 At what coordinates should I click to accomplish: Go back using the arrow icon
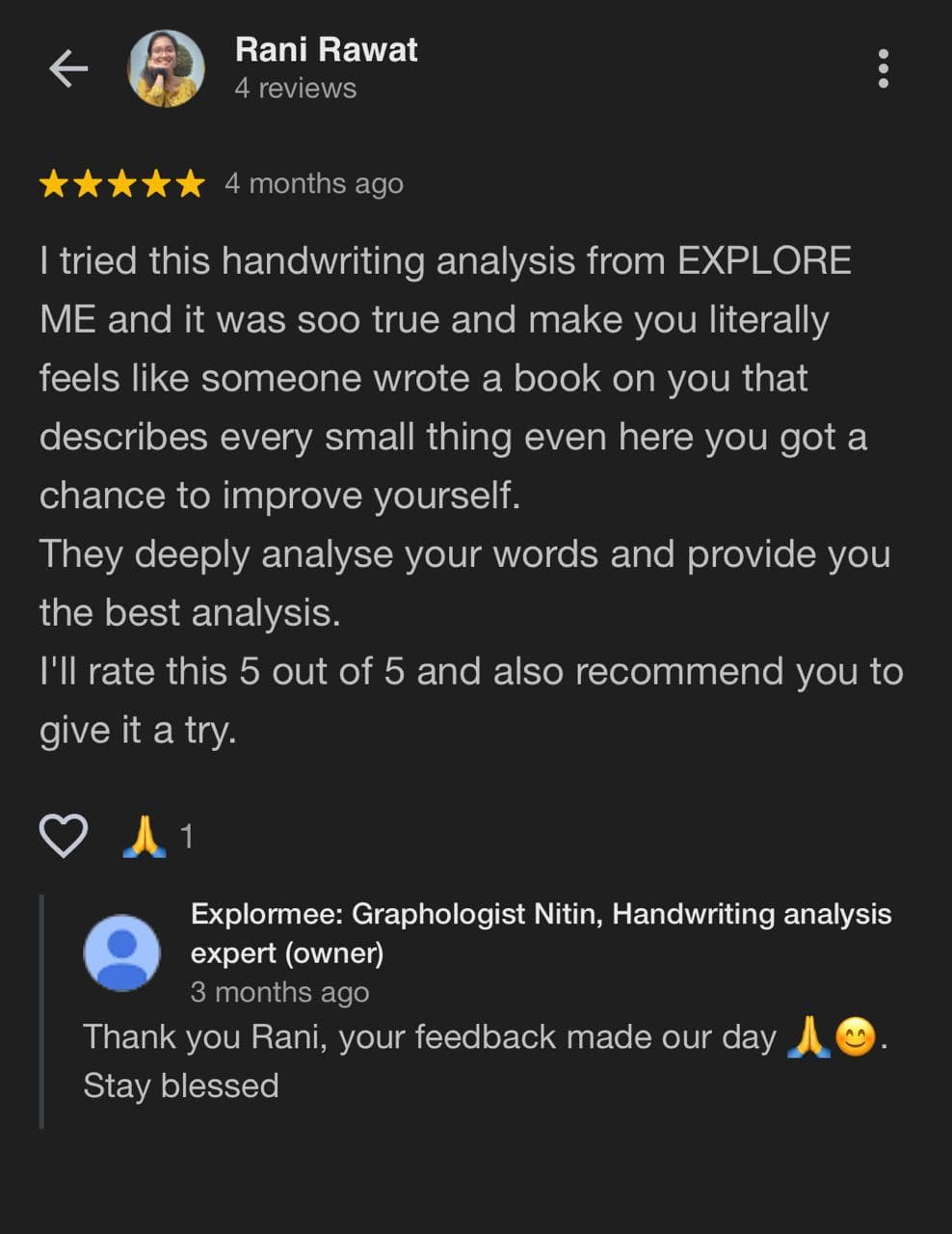(68, 68)
